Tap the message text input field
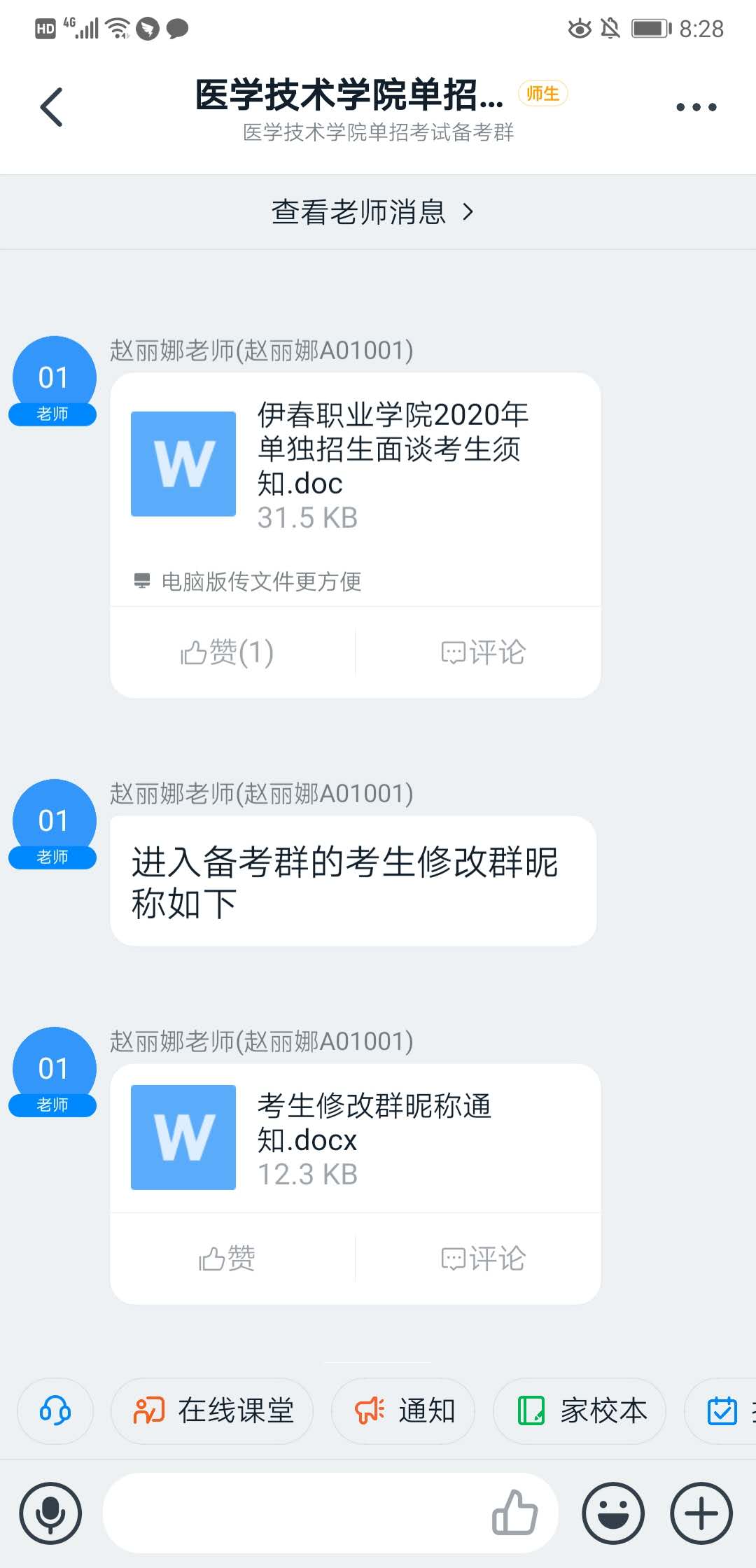Screen dimensions: 756x1568 click(301, 1511)
